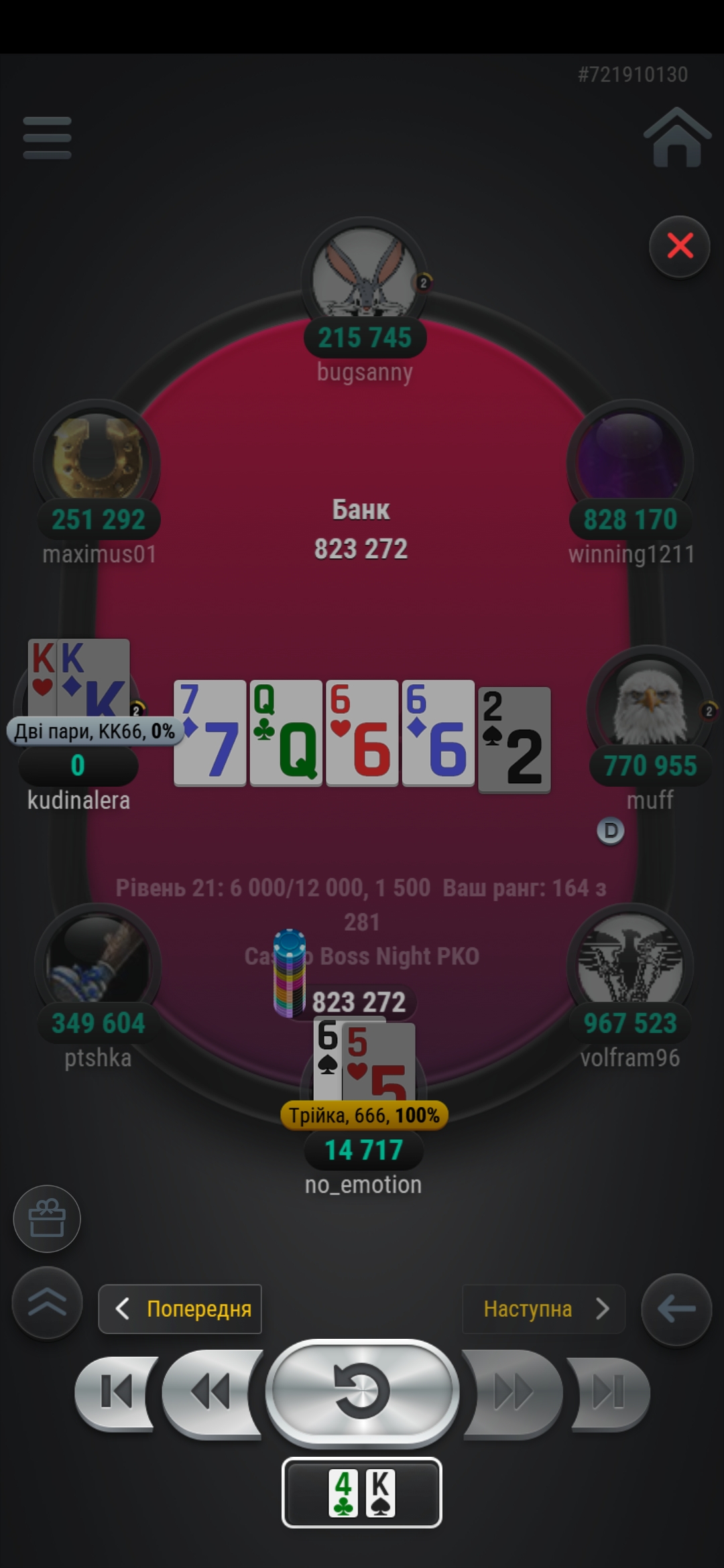The image size is (724, 1568).
Task: Open ptshka's player avatar
Action: tap(98, 963)
